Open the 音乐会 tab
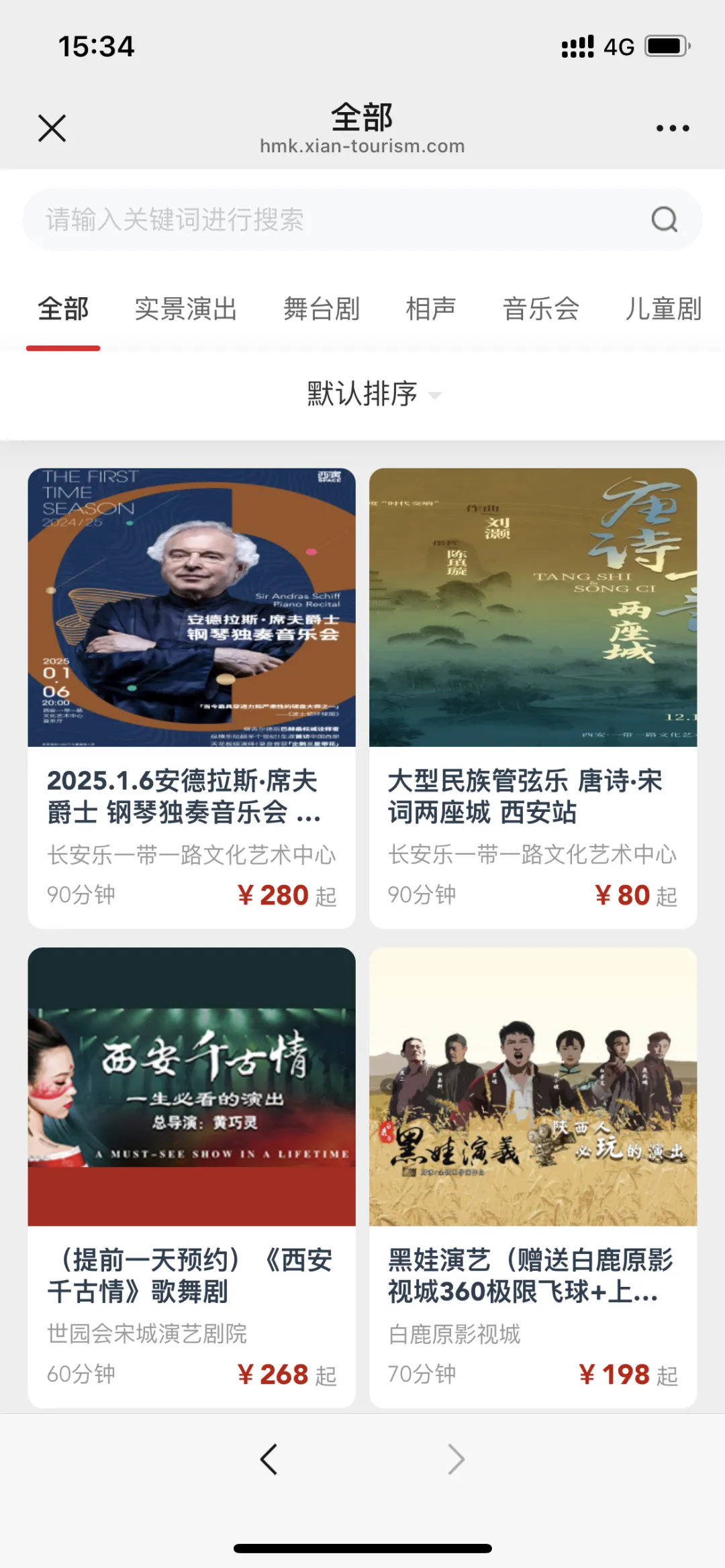This screenshot has height=1568, width=725. [541, 309]
